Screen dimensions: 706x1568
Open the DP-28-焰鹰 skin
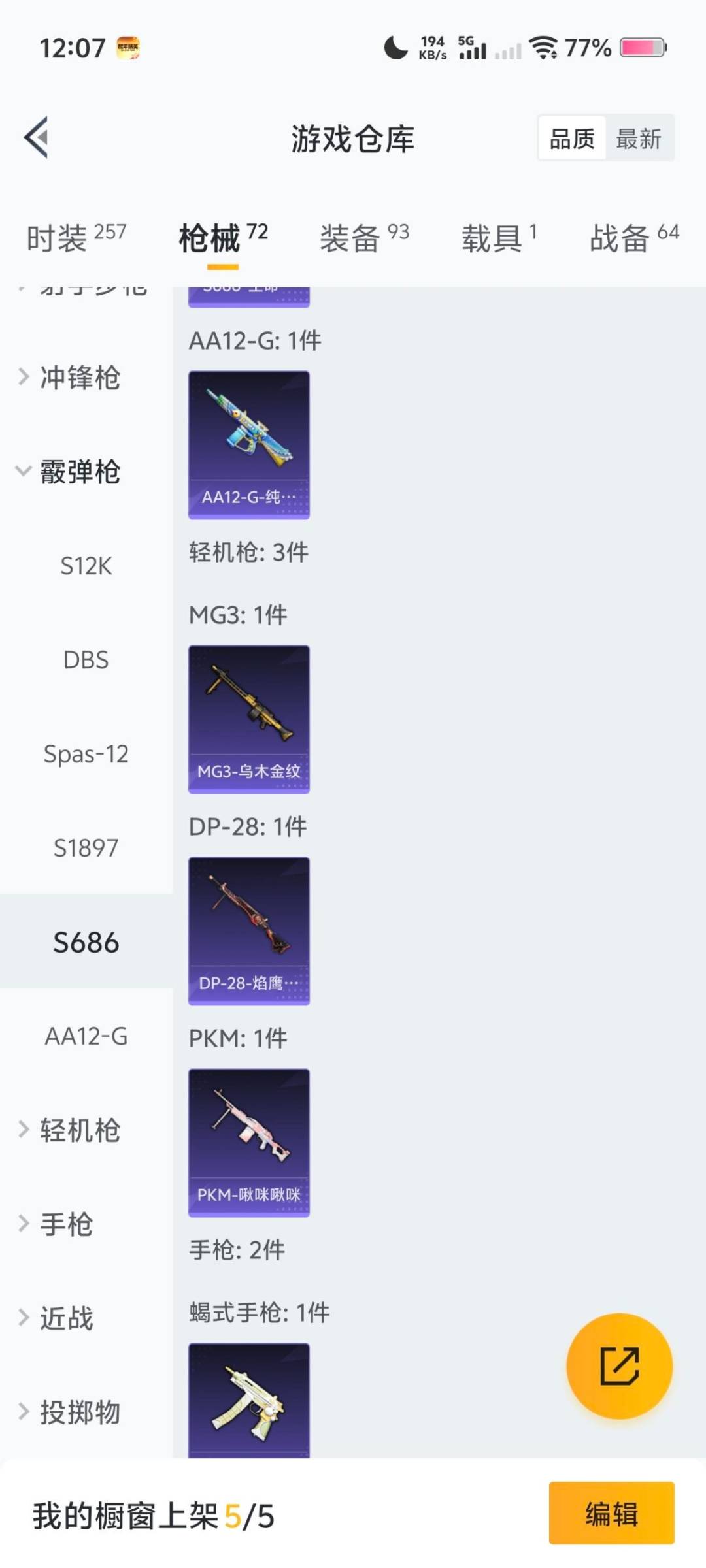tap(248, 931)
